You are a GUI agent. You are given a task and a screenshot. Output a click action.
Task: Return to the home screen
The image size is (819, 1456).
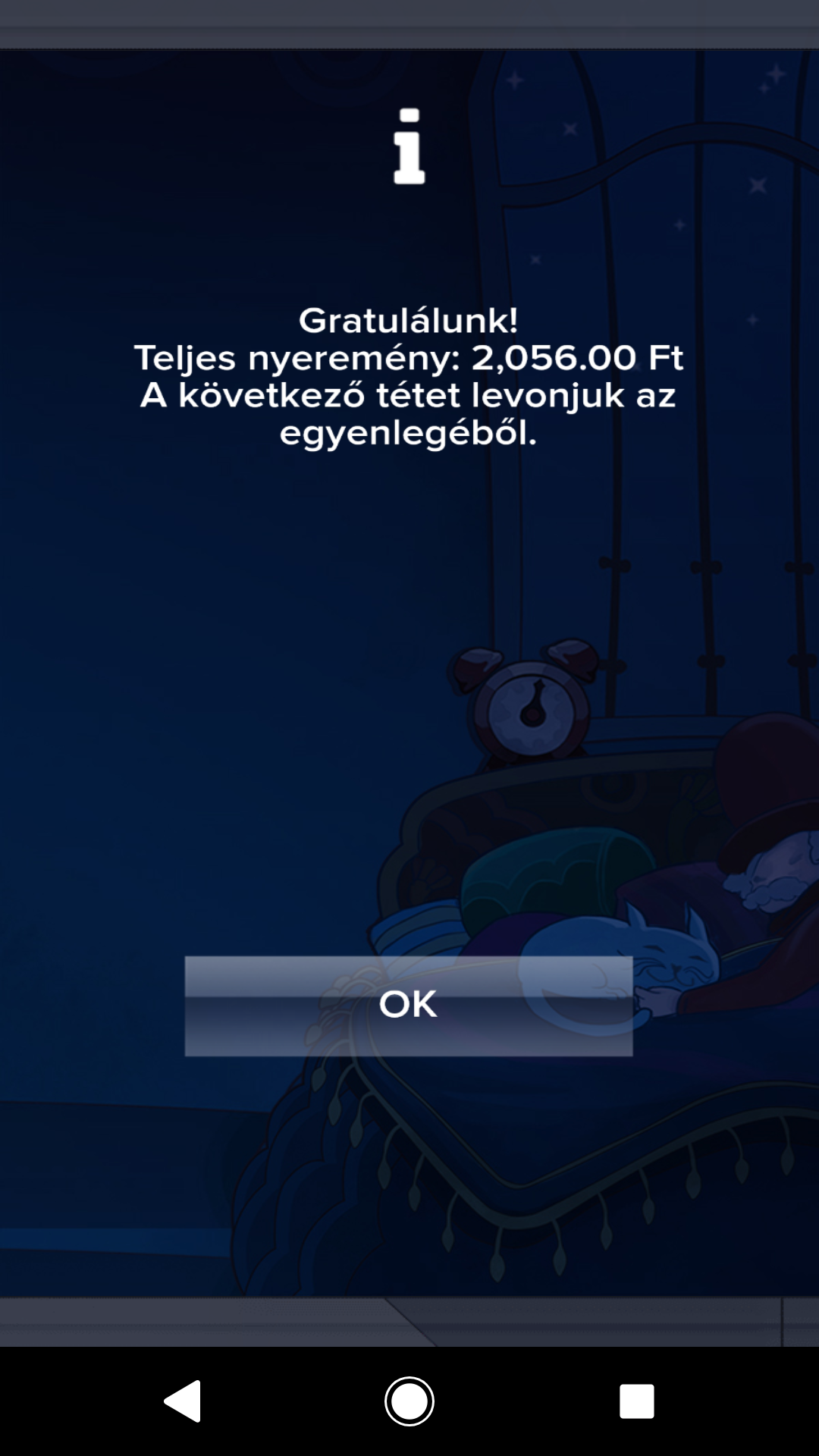(409, 1401)
